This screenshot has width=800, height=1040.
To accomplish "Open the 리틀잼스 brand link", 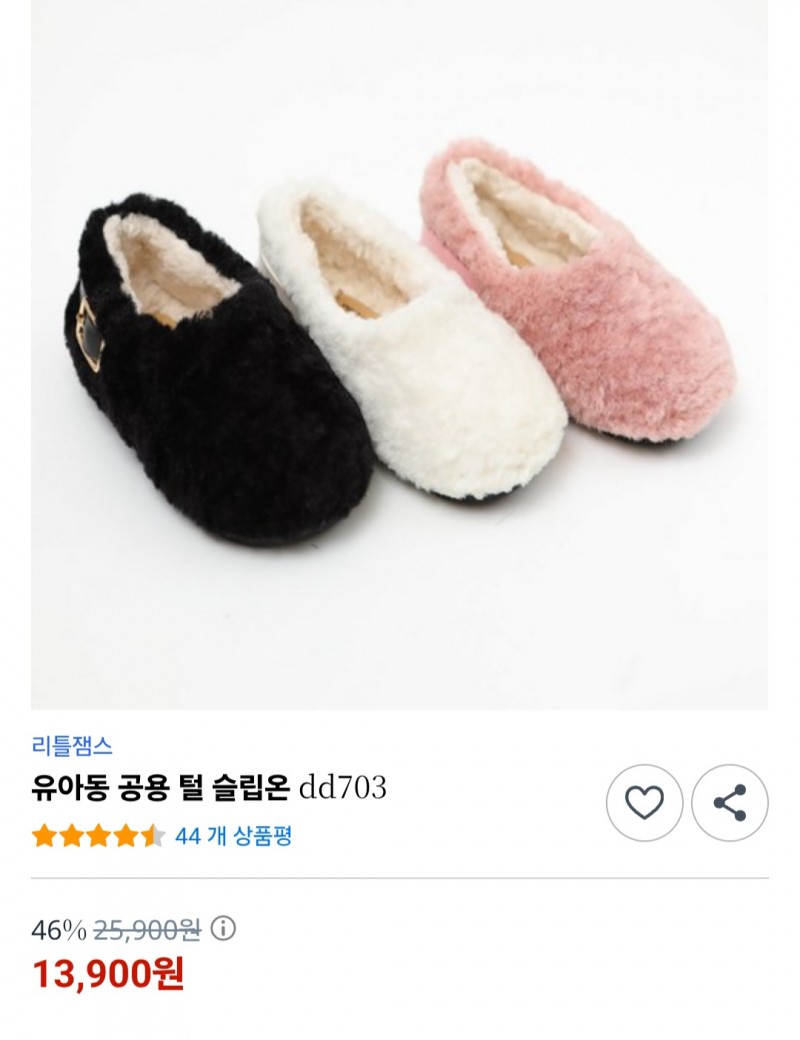I will coord(72,745).
